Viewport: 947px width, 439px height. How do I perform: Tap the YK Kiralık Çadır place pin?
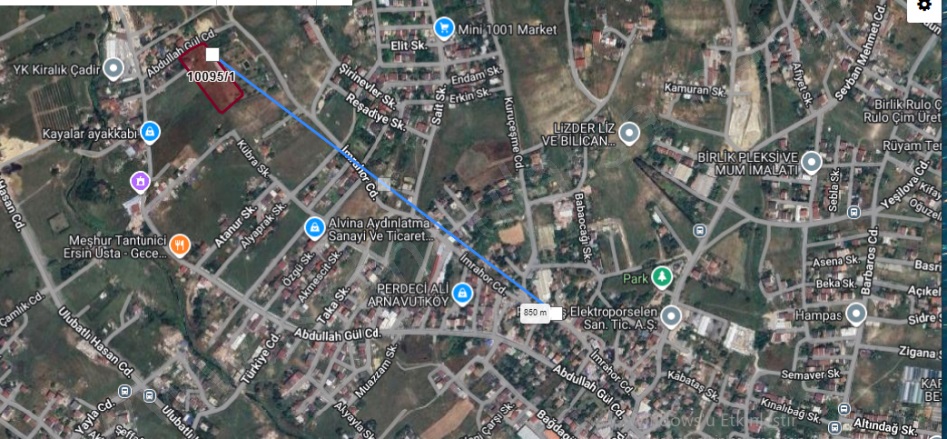[x=114, y=69]
